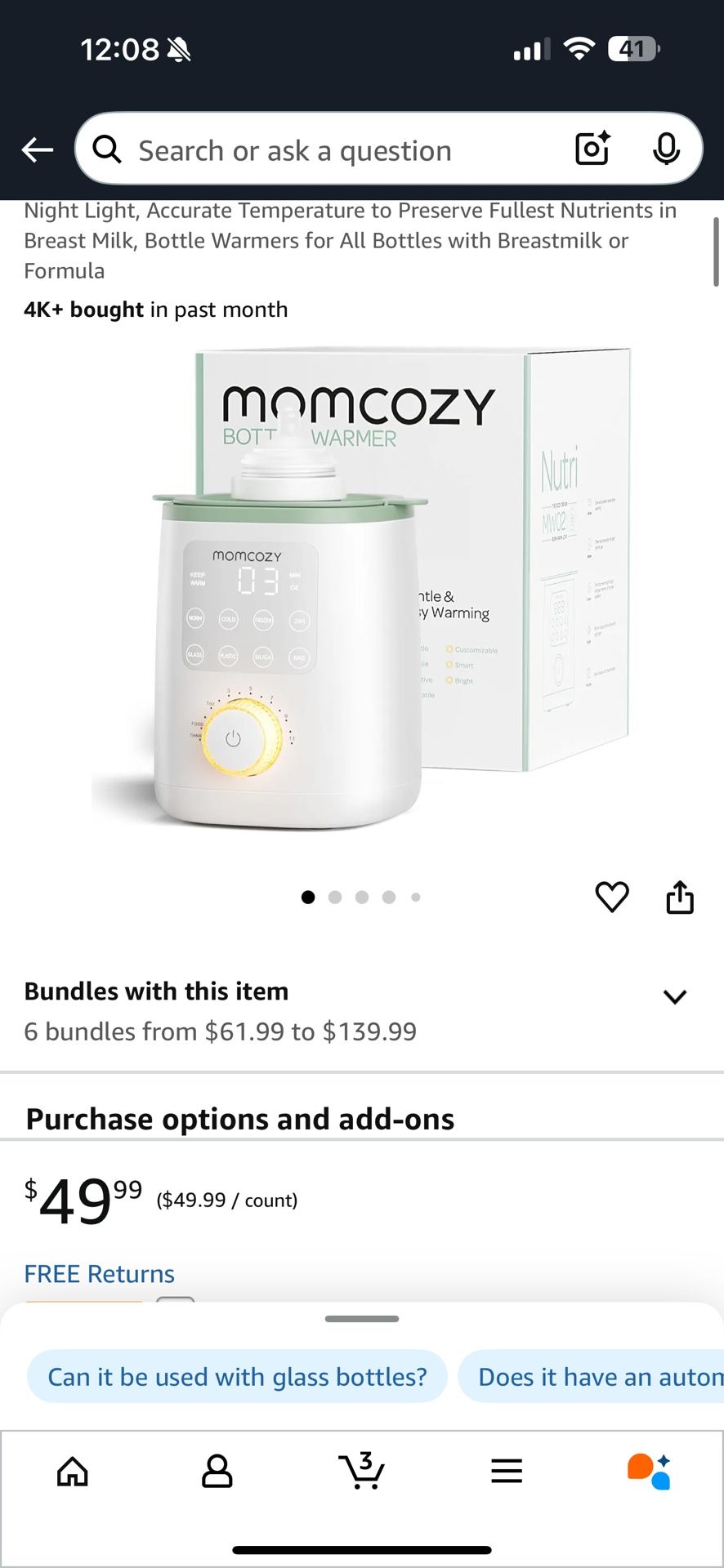Focus the search or ask a question field

(x=327, y=150)
